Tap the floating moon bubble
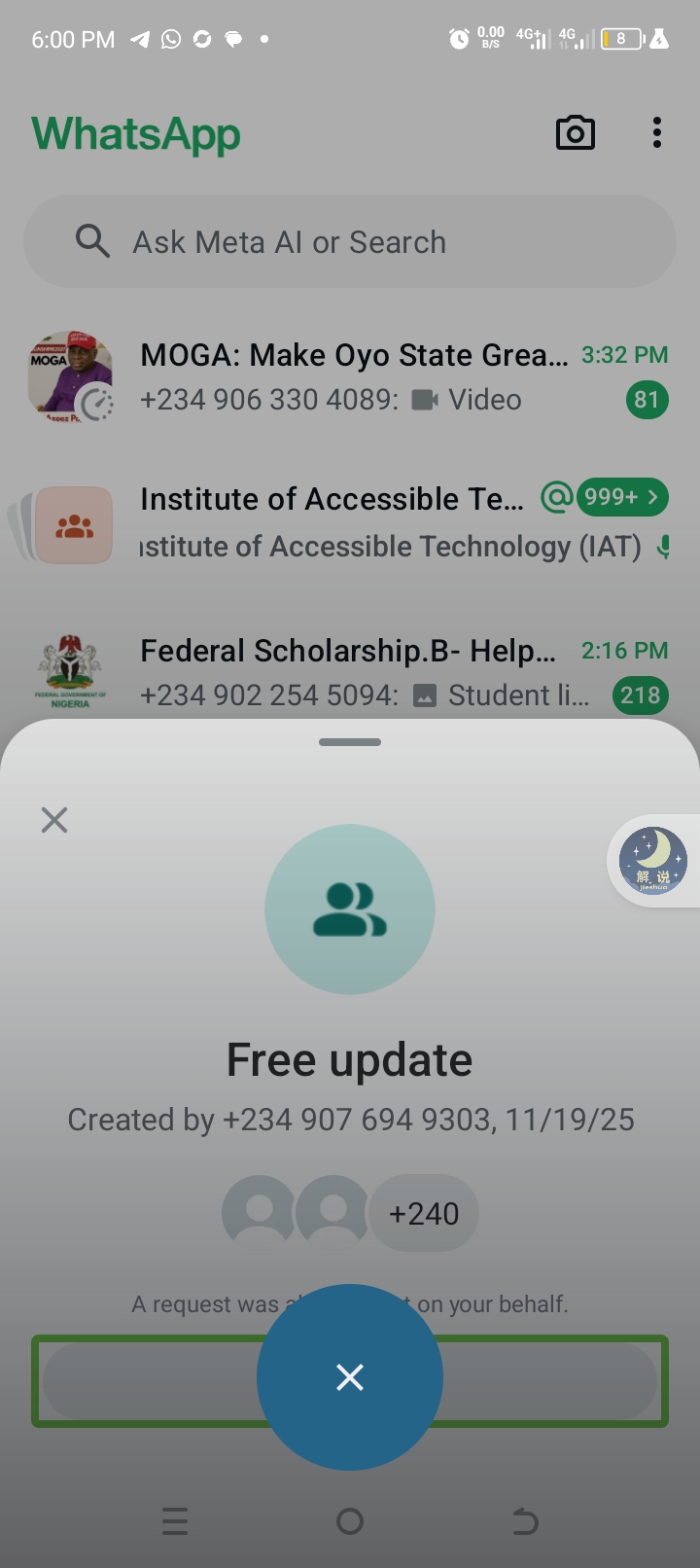 tap(653, 861)
